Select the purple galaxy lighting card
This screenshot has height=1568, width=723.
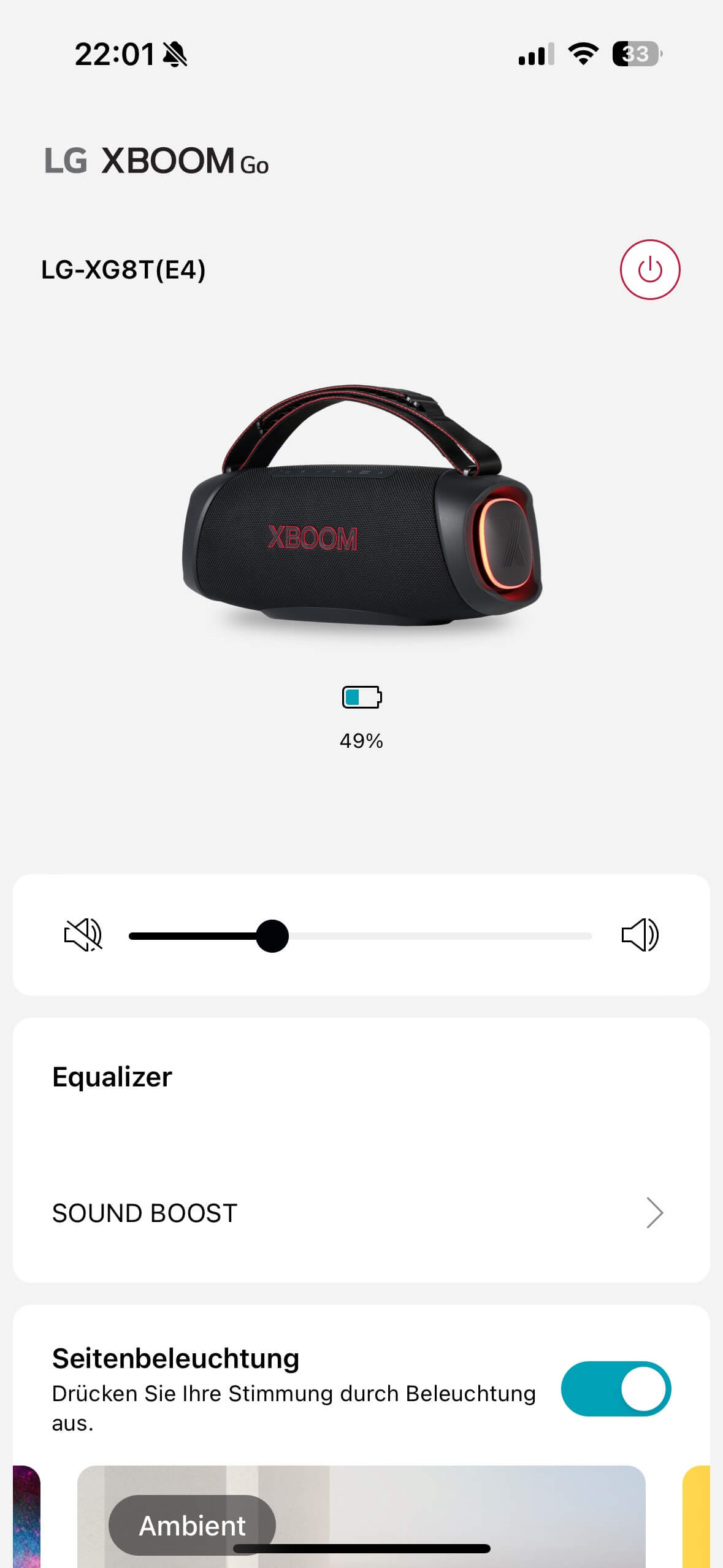[26, 1515]
